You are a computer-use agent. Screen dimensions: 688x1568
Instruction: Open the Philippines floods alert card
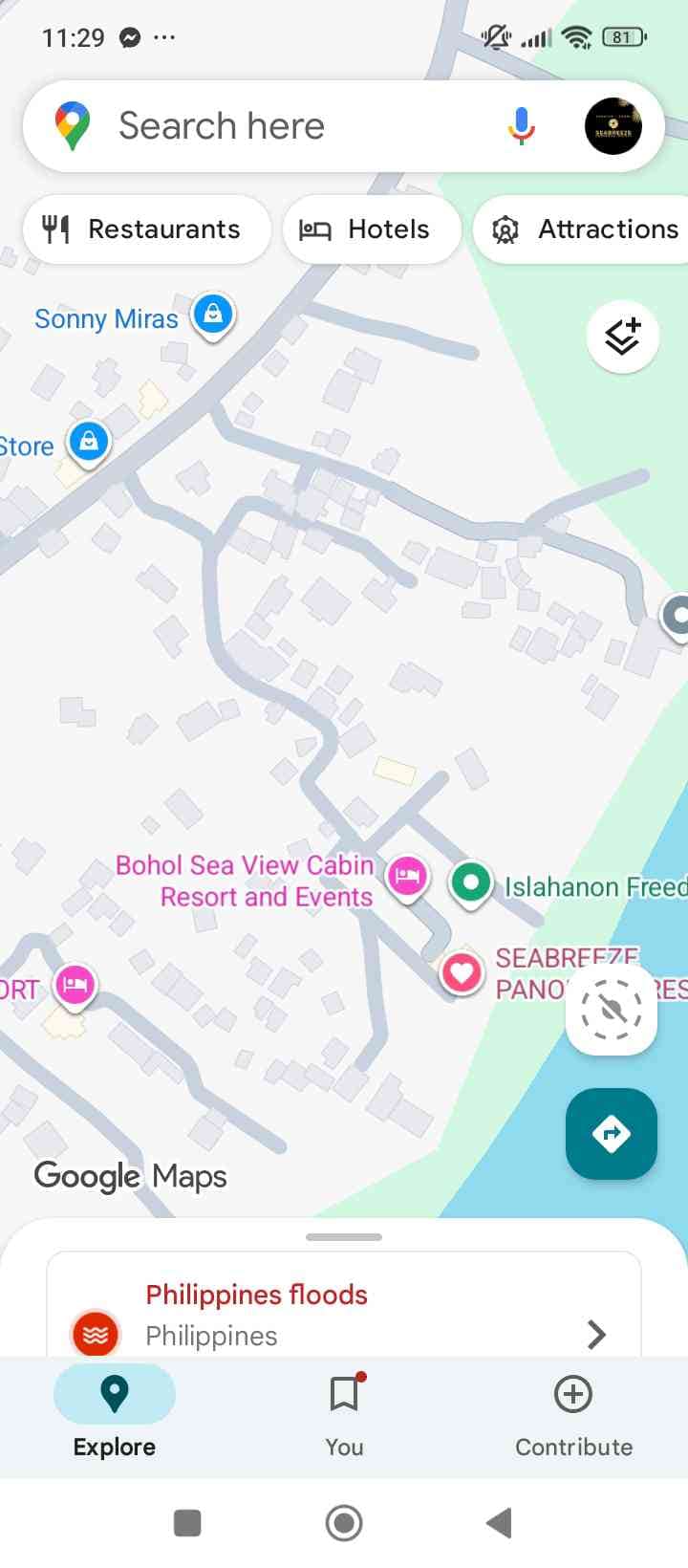344,1315
